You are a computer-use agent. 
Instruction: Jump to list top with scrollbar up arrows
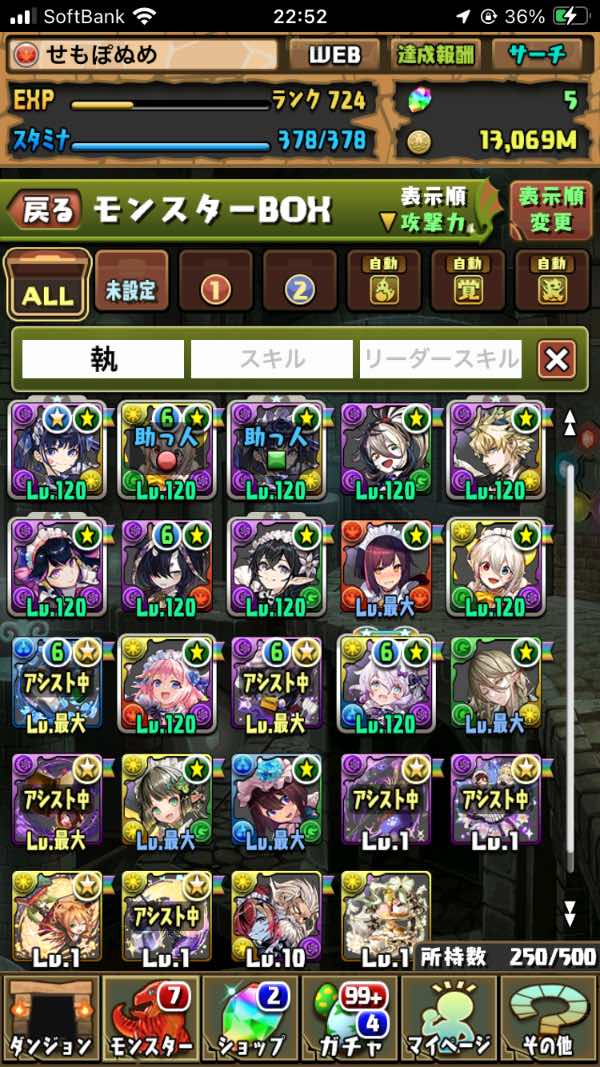pos(569,423)
